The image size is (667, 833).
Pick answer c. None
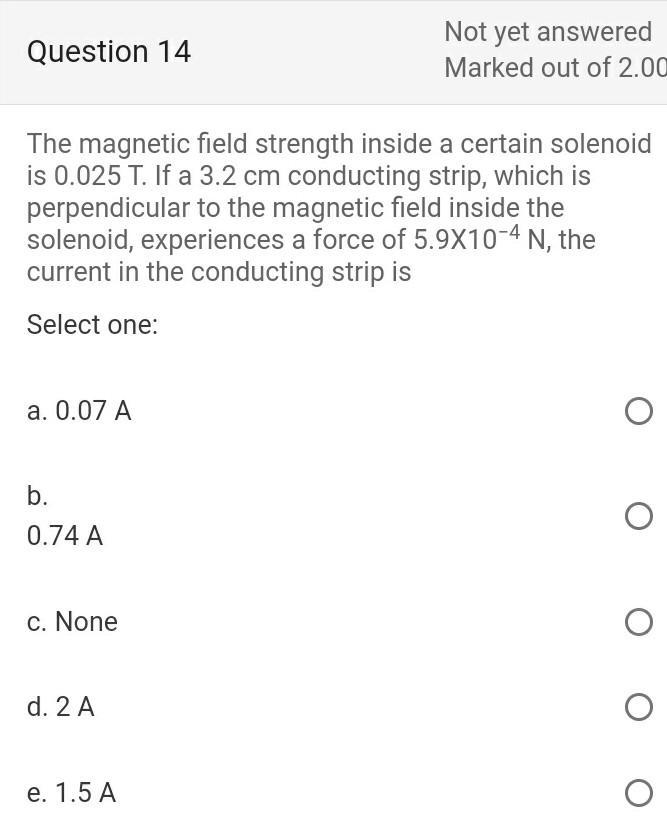point(638,622)
